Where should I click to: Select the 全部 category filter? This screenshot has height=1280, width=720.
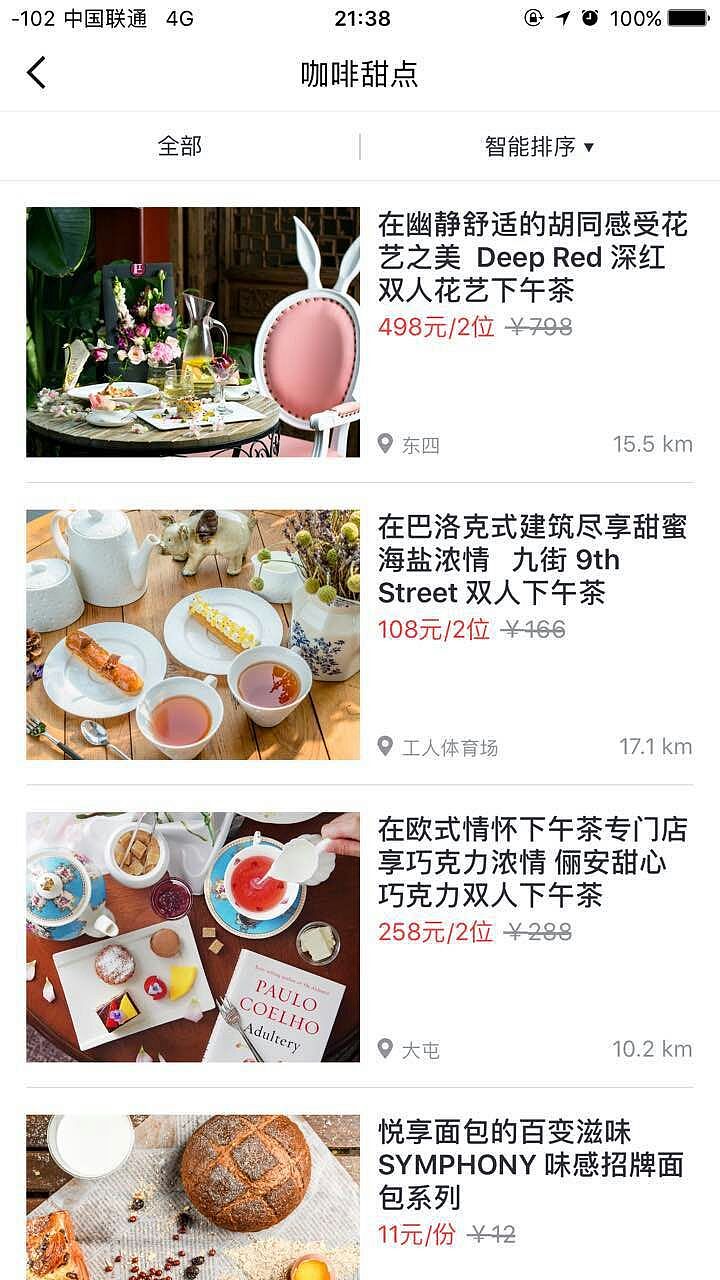pyautogui.click(x=180, y=147)
